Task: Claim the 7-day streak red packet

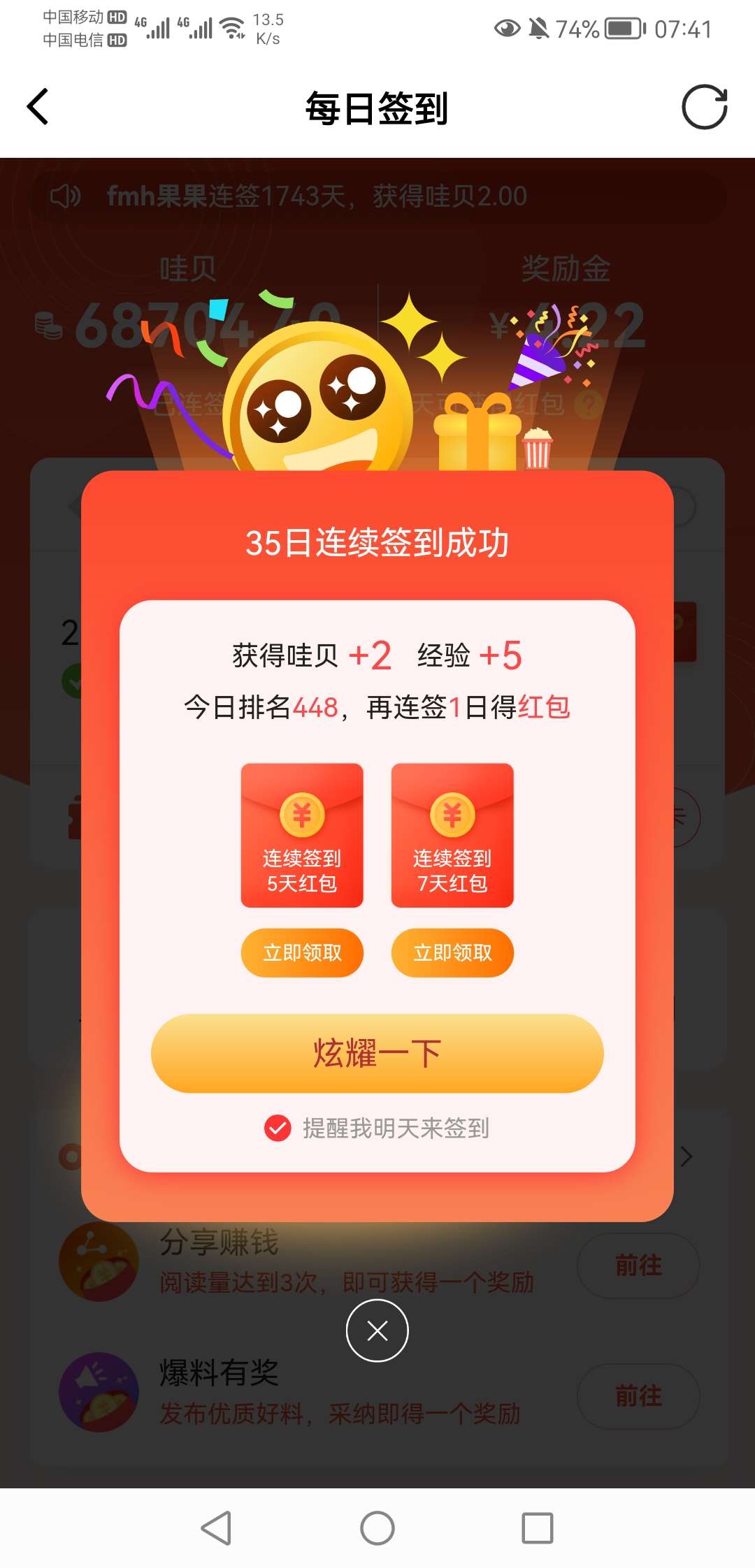Action: (x=452, y=952)
